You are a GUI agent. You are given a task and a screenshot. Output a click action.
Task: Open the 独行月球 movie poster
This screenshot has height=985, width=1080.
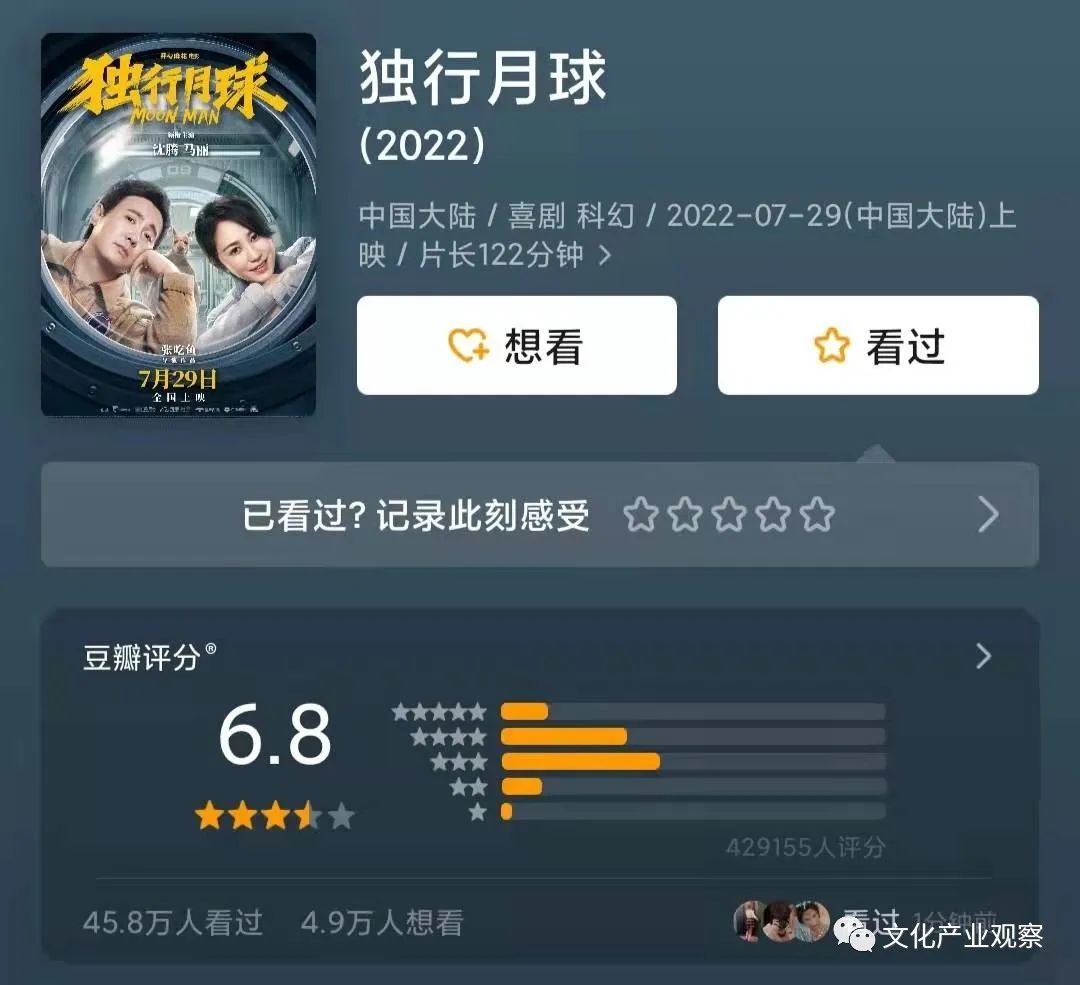tap(178, 225)
